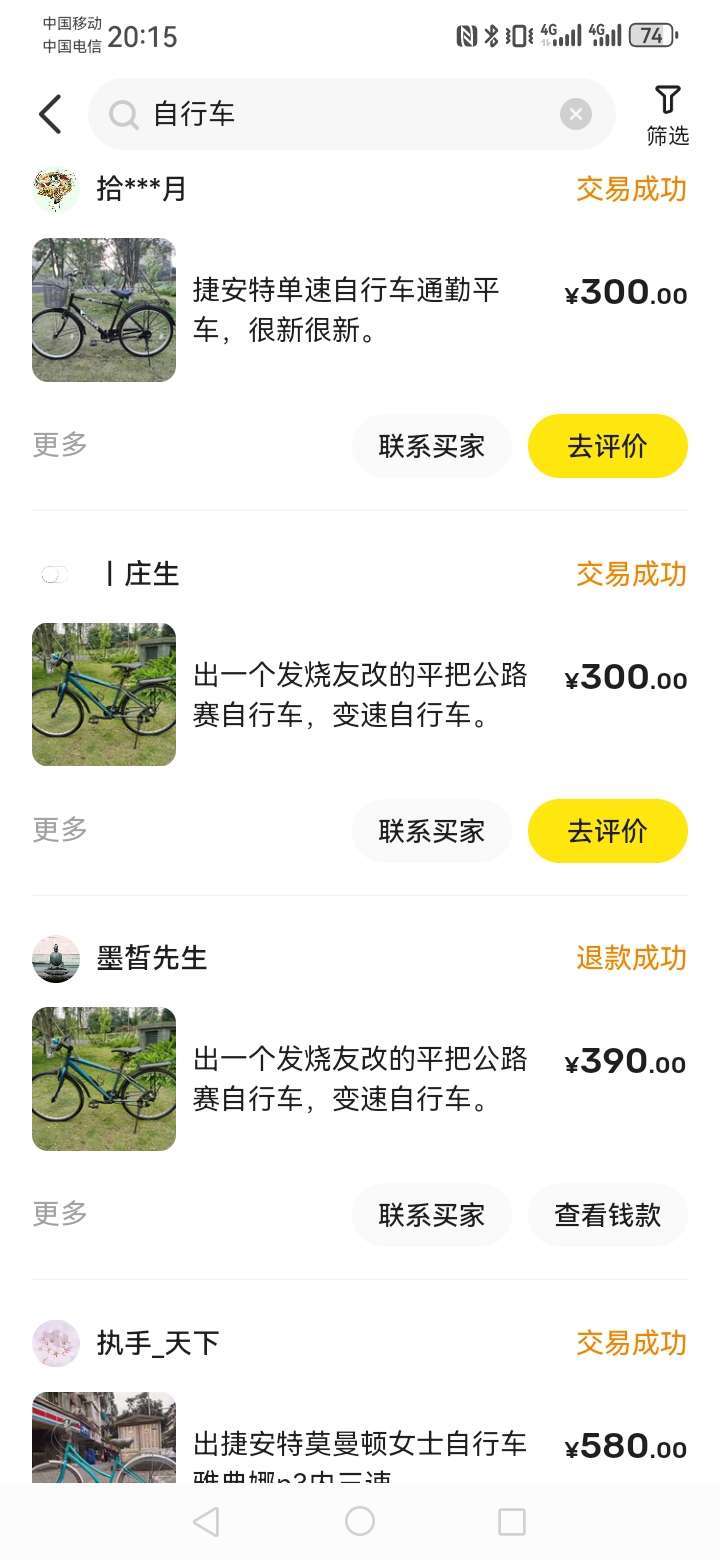Tap the 自行车 search field

point(352,114)
